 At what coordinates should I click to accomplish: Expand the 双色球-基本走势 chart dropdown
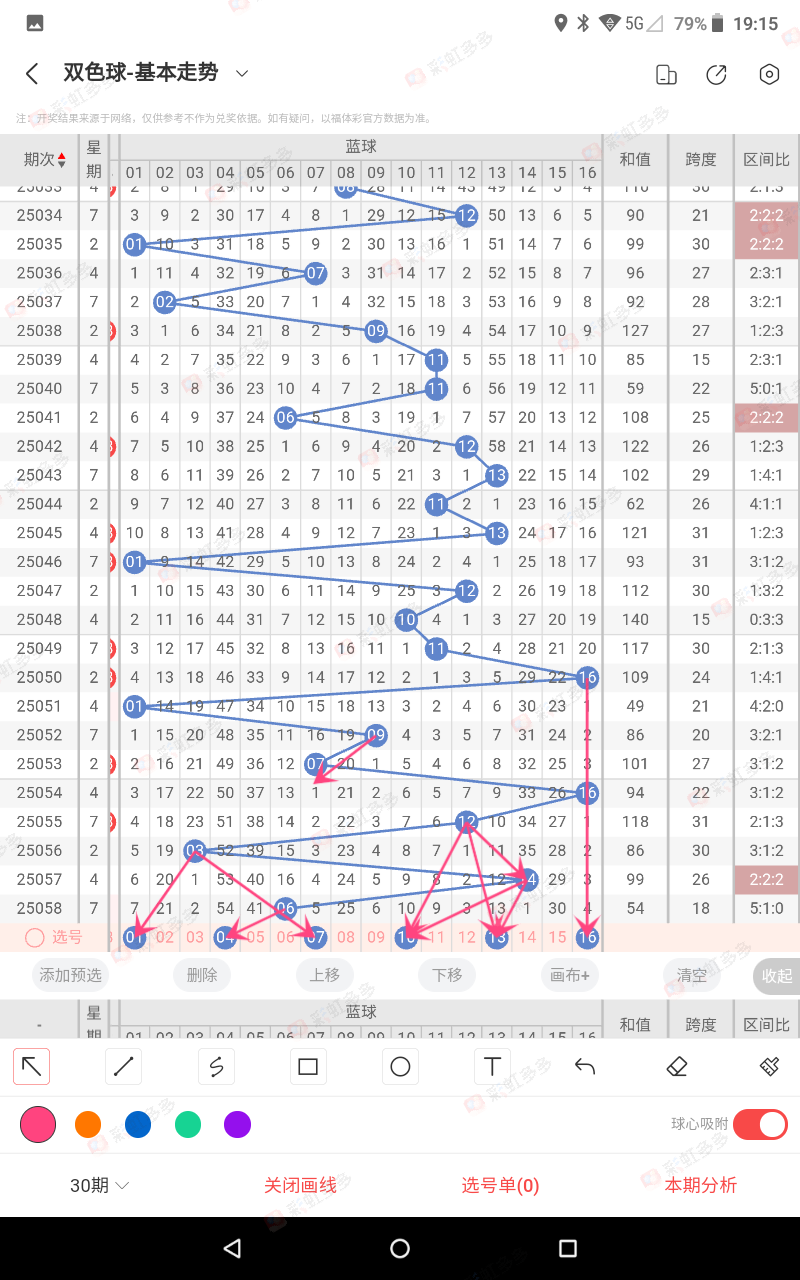[241, 73]
